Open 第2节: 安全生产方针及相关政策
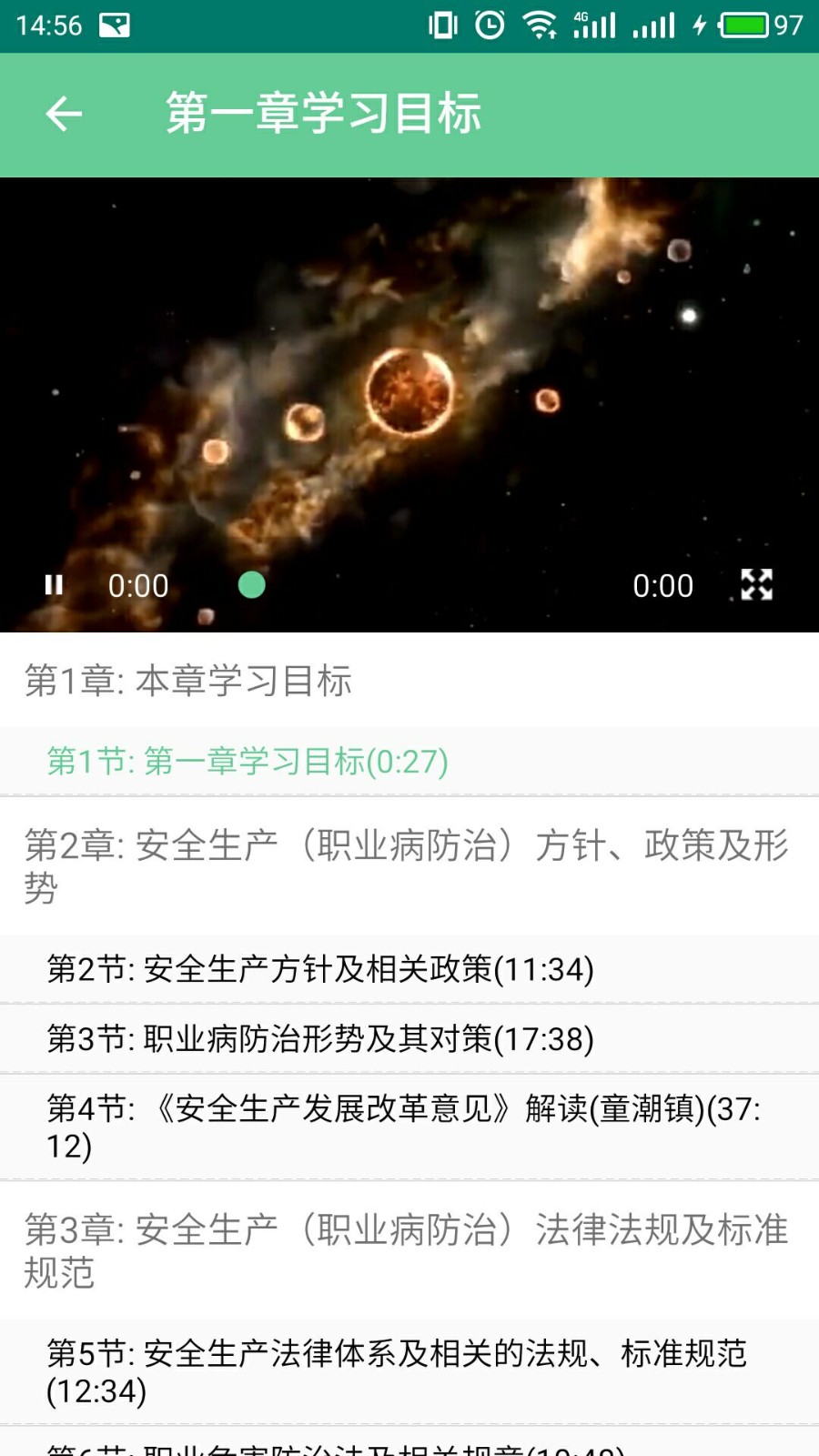Screen dimensions: 819x1456 point(320,970)
